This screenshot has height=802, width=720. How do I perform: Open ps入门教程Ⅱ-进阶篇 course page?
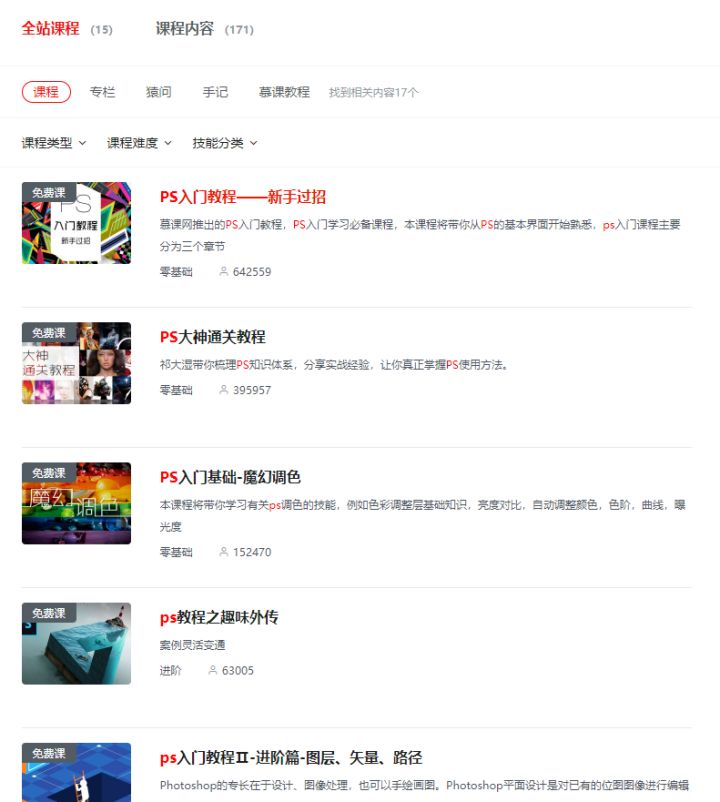[288, 758]
